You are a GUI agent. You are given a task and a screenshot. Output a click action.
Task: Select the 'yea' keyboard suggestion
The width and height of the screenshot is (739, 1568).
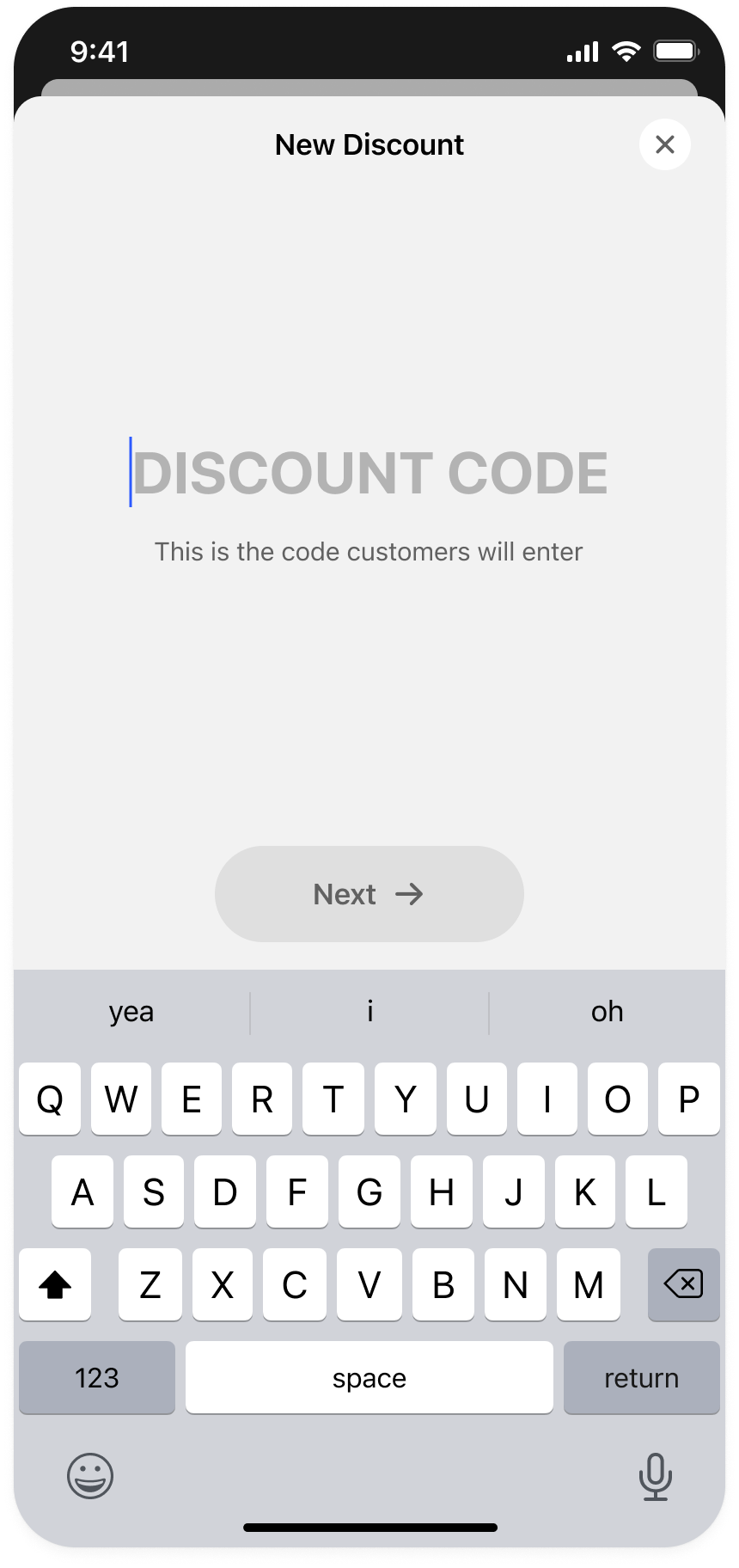pos(131,1012)
